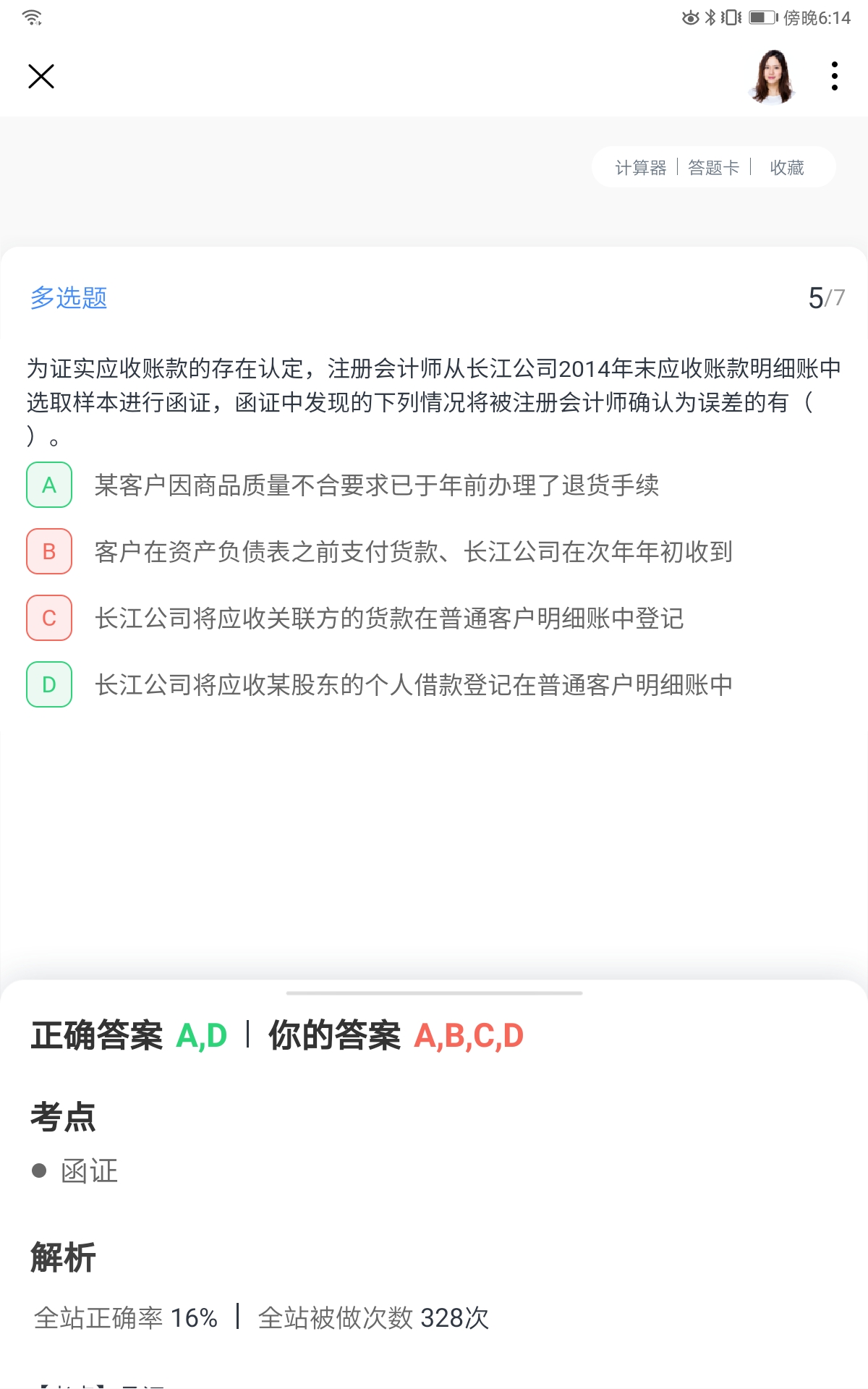The width and height of the screenshot is (868, 1389).
Task: Select option C about 关联方的货款
Action: 49,618
